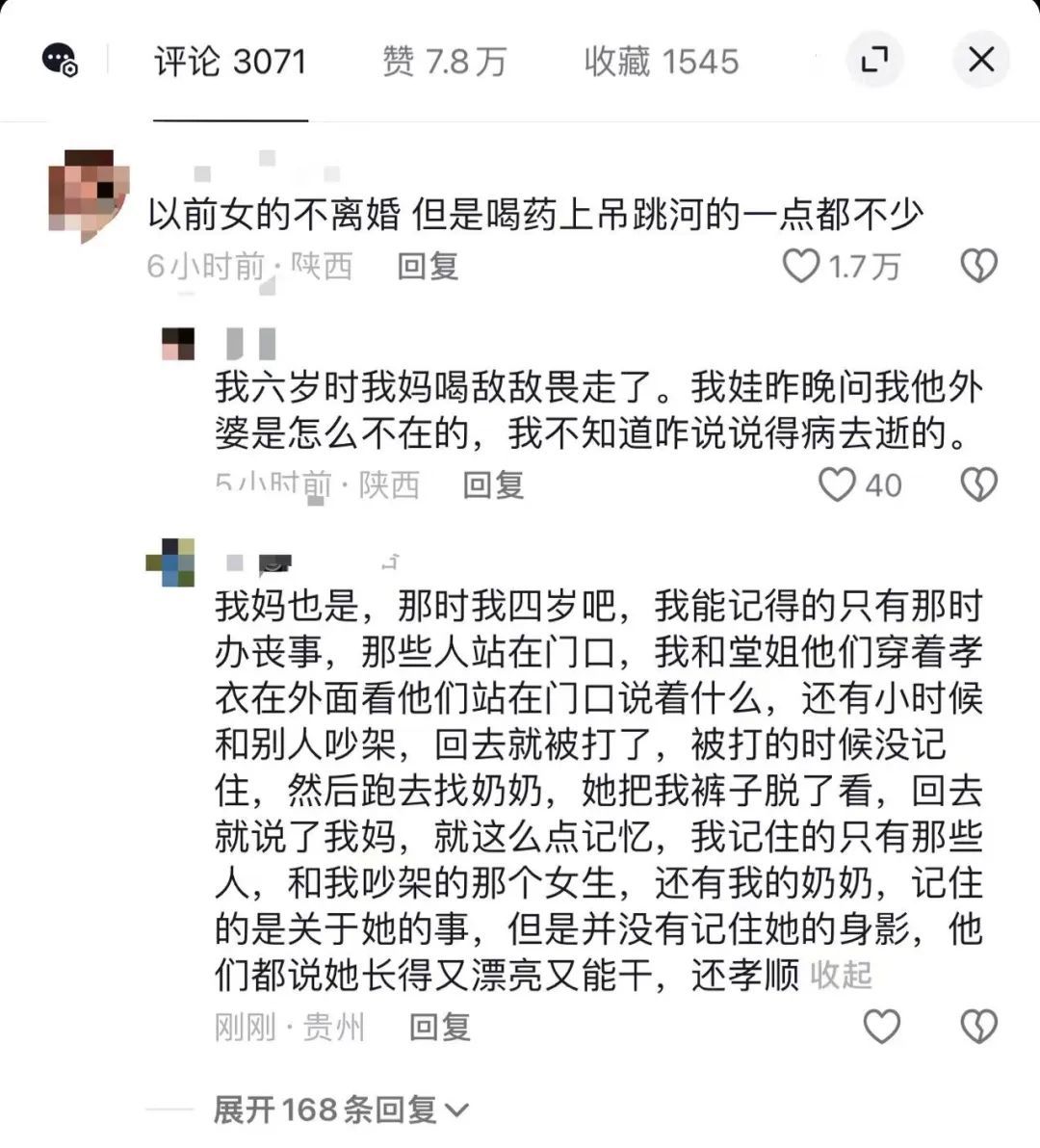Select the 评论 3071 tab

230,62
